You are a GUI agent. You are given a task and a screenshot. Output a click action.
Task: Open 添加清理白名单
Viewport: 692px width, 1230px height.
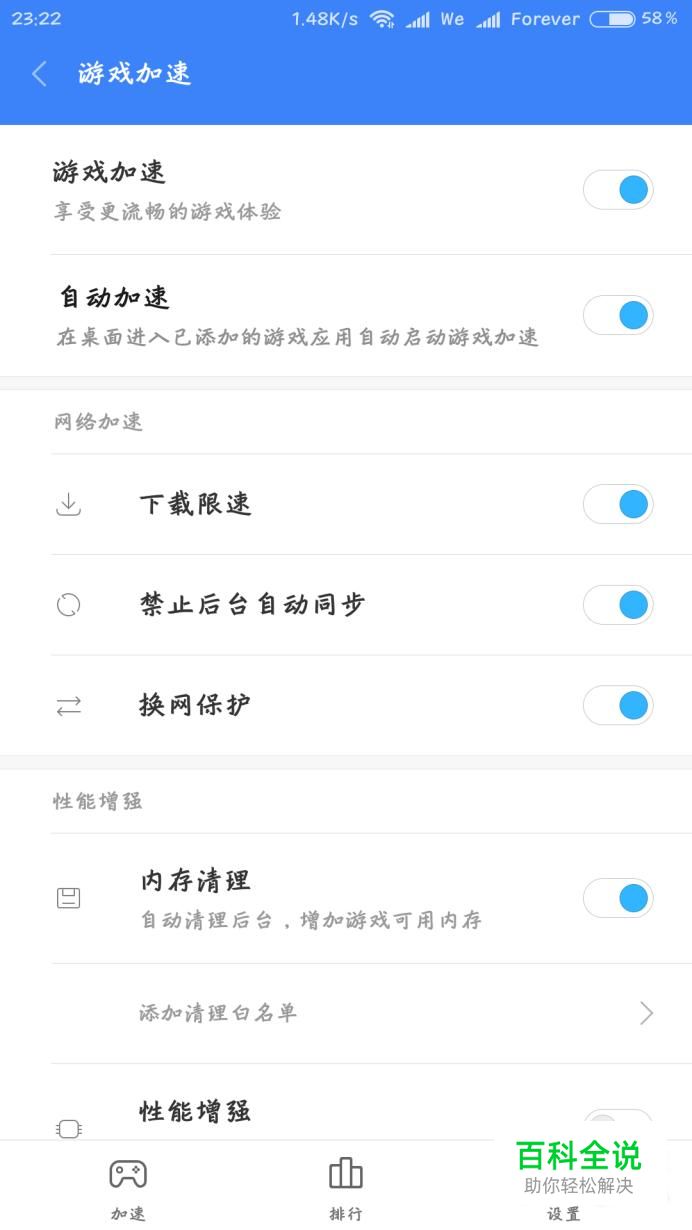tap(371, 1013)
